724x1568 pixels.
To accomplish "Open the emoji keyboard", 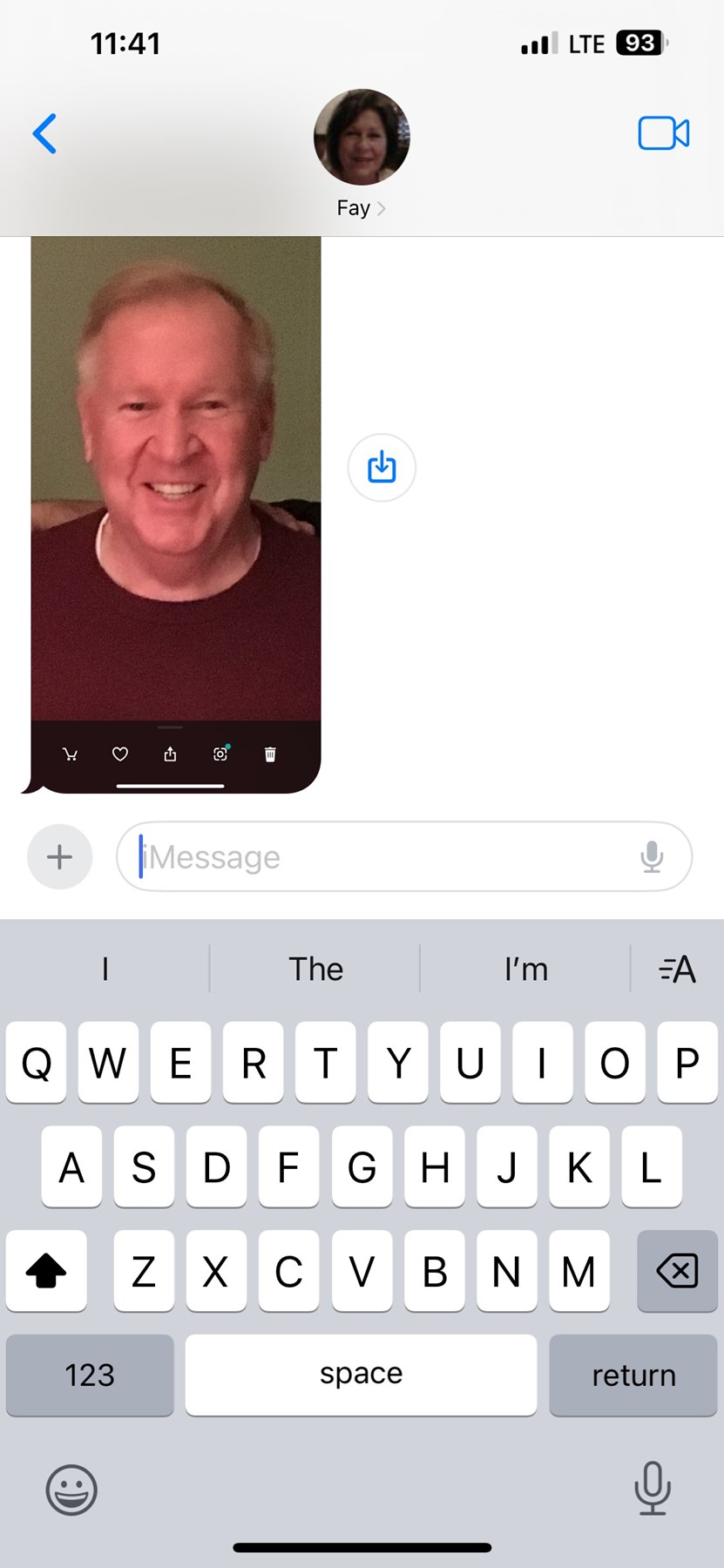I will pyautogui.click(x=71, y=1490).
